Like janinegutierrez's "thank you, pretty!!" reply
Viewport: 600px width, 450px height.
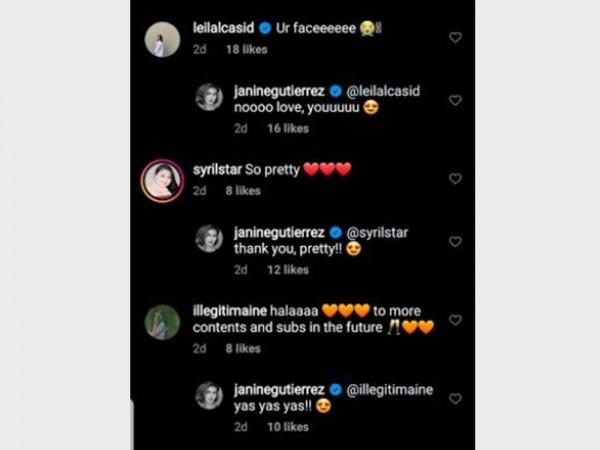pos(455,242)
